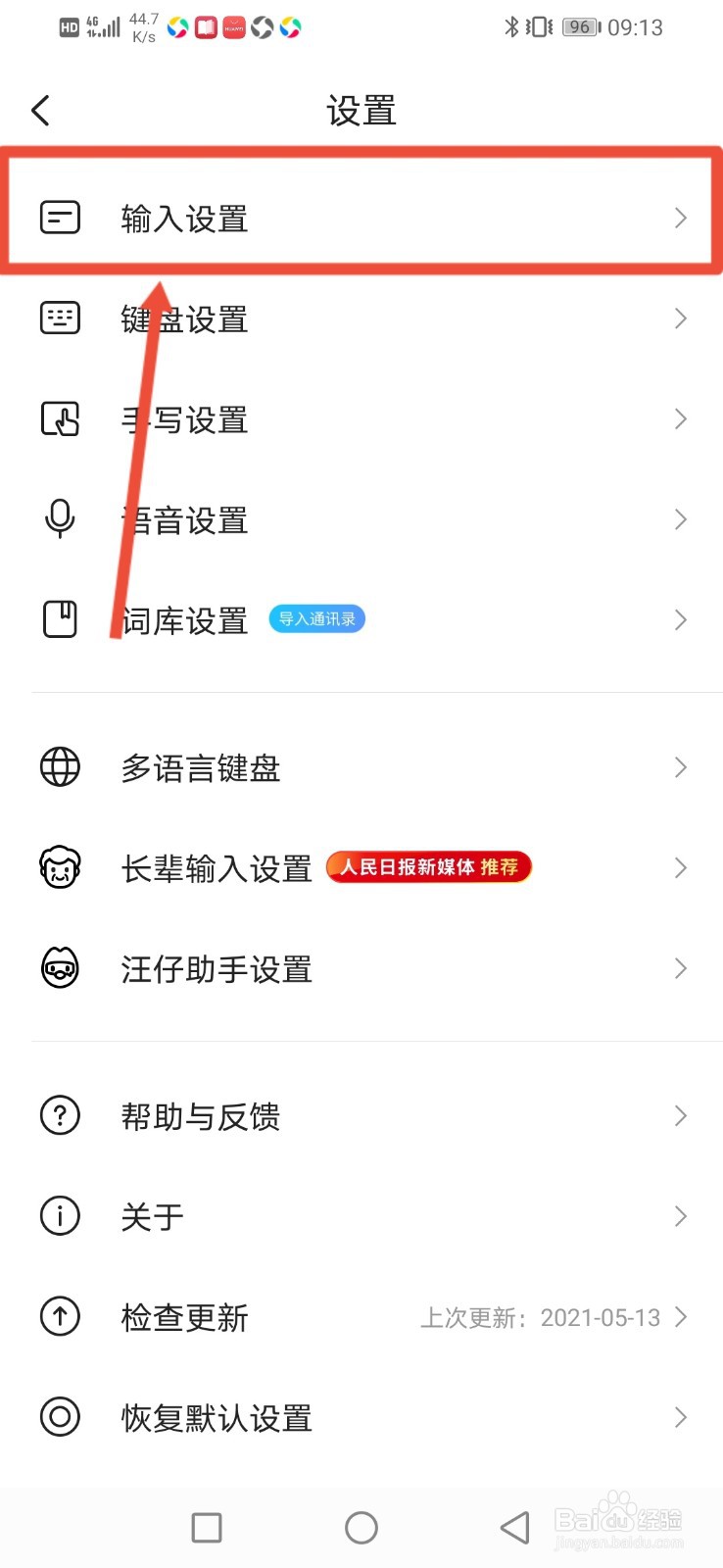Click the 语音设置 microphone icon

click(60, 519)
